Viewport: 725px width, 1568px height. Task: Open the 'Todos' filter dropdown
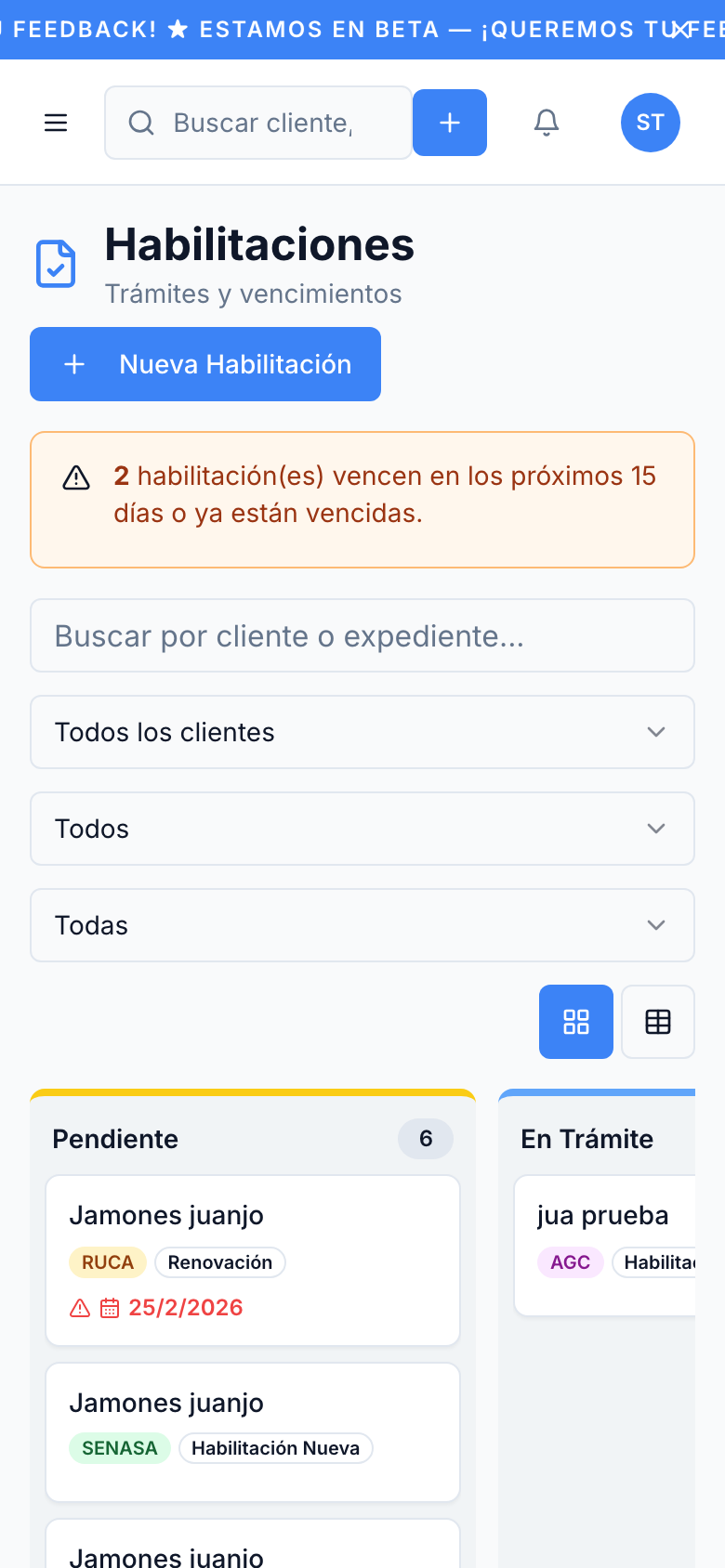(362, 829)
